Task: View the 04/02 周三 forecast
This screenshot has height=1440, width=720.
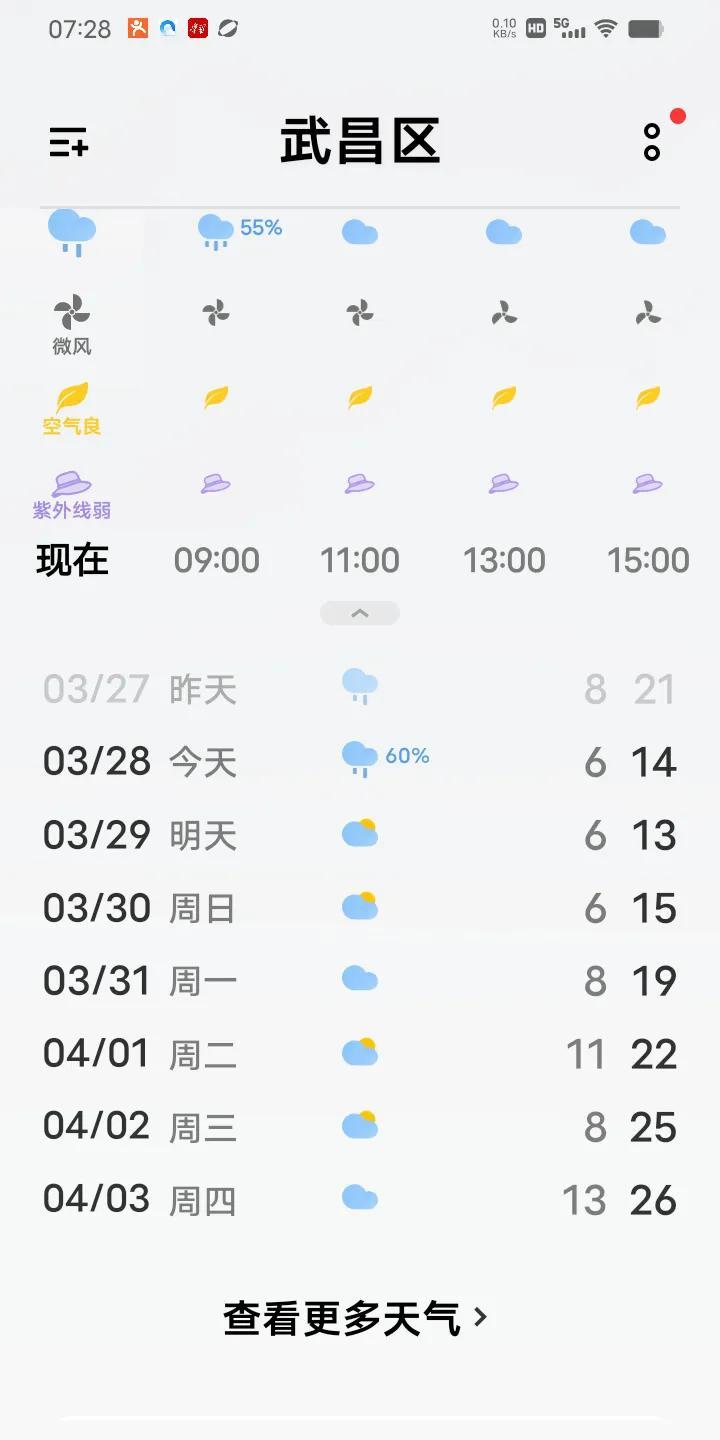Action: 360,1127
